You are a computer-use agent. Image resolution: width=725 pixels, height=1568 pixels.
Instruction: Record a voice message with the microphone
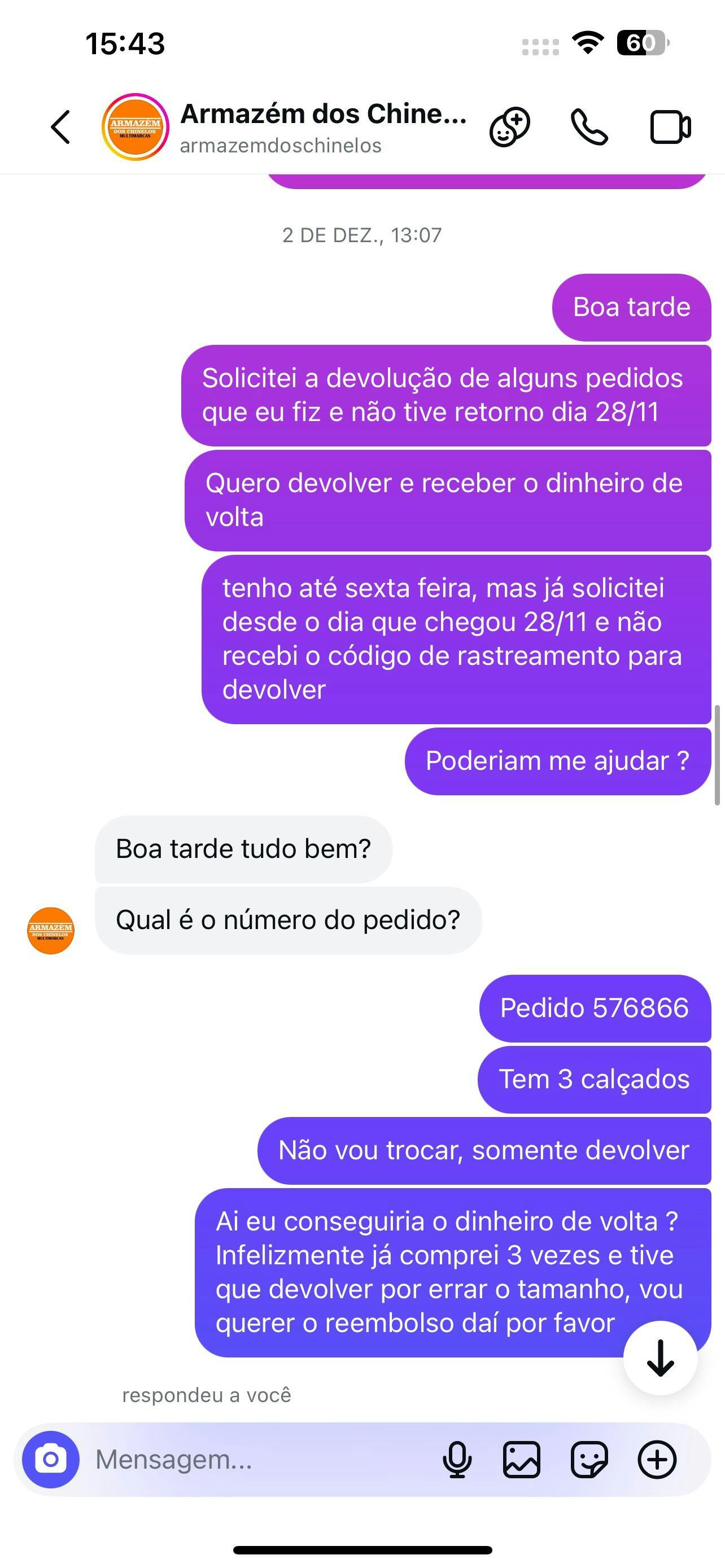(x=457, y=1459)
